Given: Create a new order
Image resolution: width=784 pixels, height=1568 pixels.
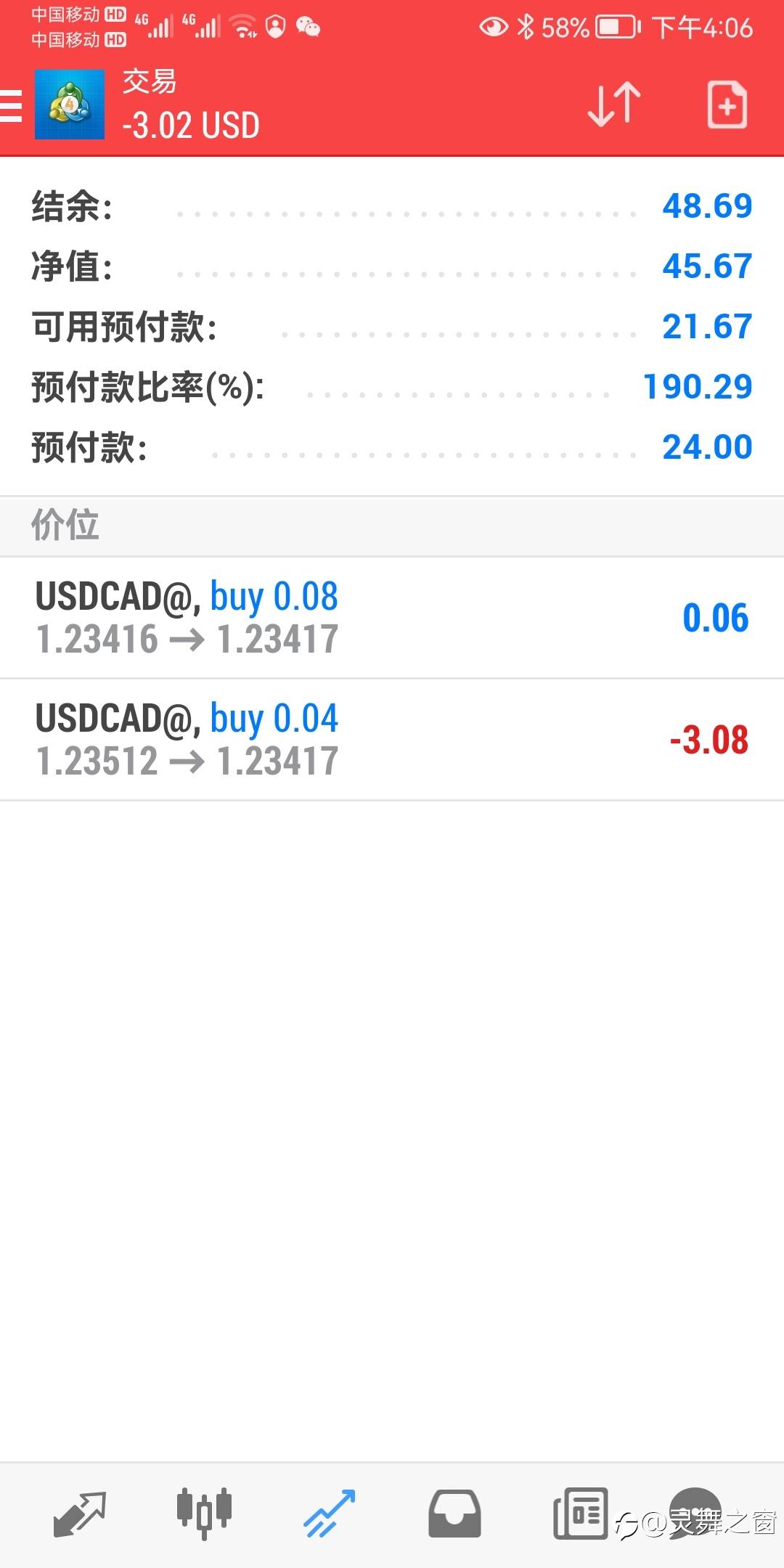Looking at the screenshot, I should point(727,105).
